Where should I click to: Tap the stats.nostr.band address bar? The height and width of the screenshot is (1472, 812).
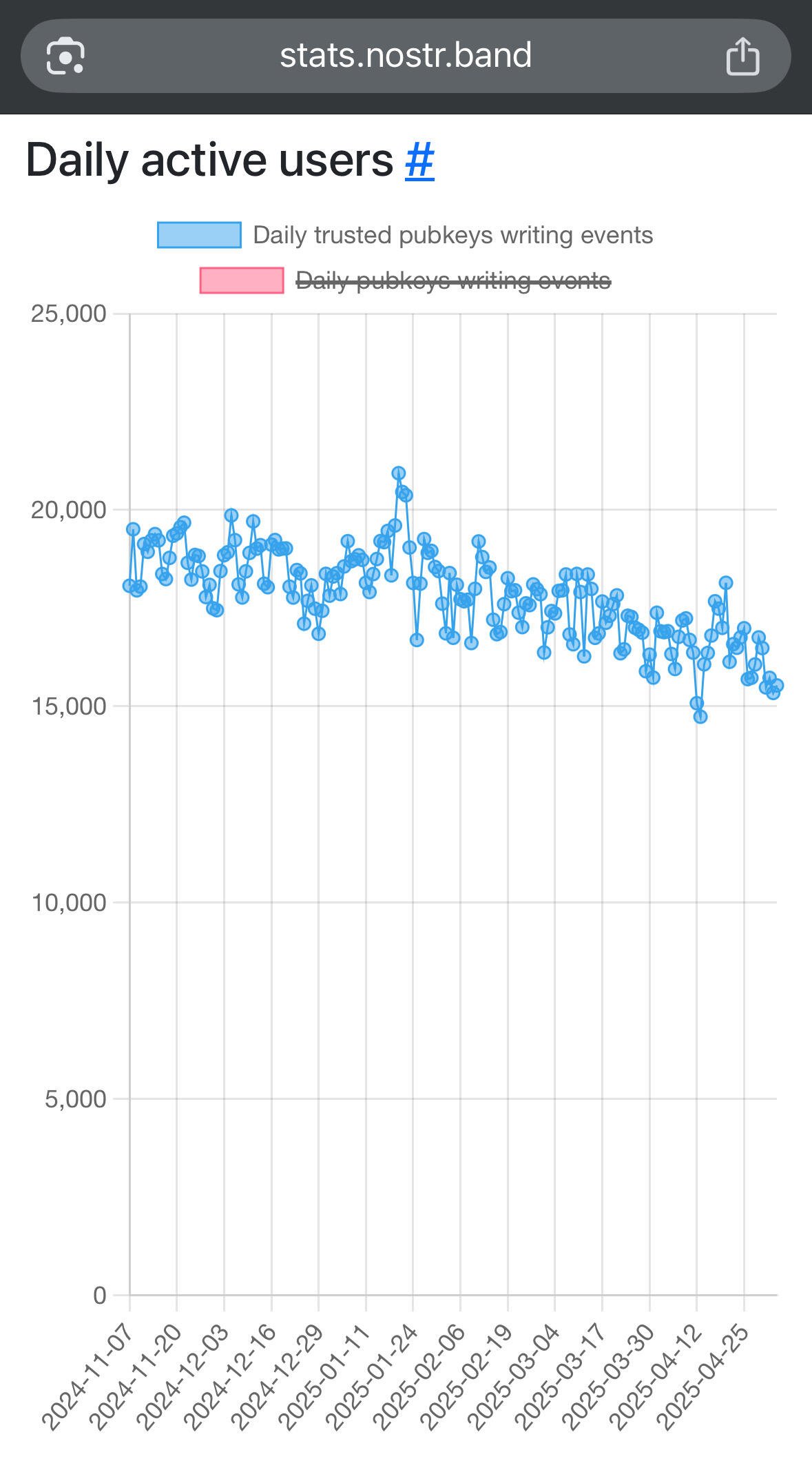(x=405, y=56)
